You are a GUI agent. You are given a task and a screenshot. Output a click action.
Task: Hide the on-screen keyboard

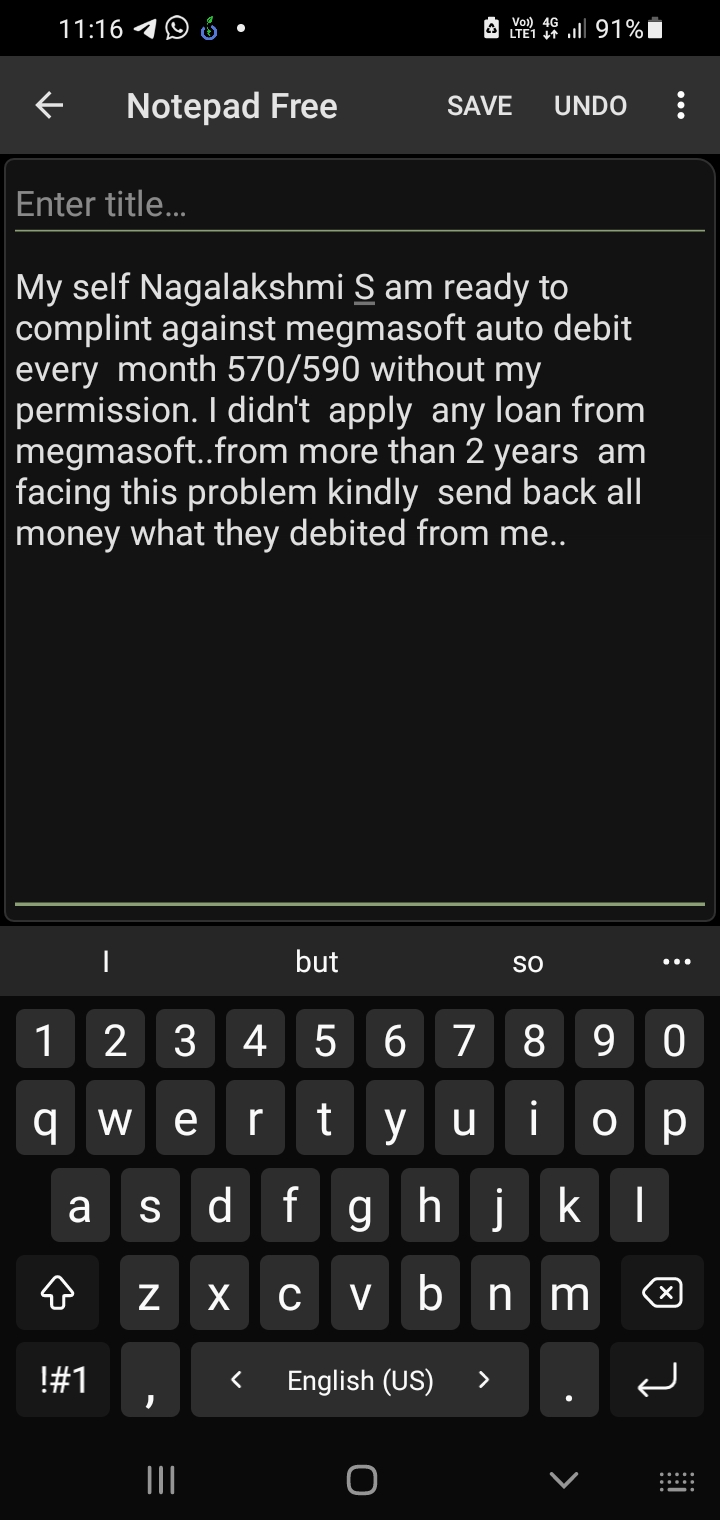tap(564, 1479)
